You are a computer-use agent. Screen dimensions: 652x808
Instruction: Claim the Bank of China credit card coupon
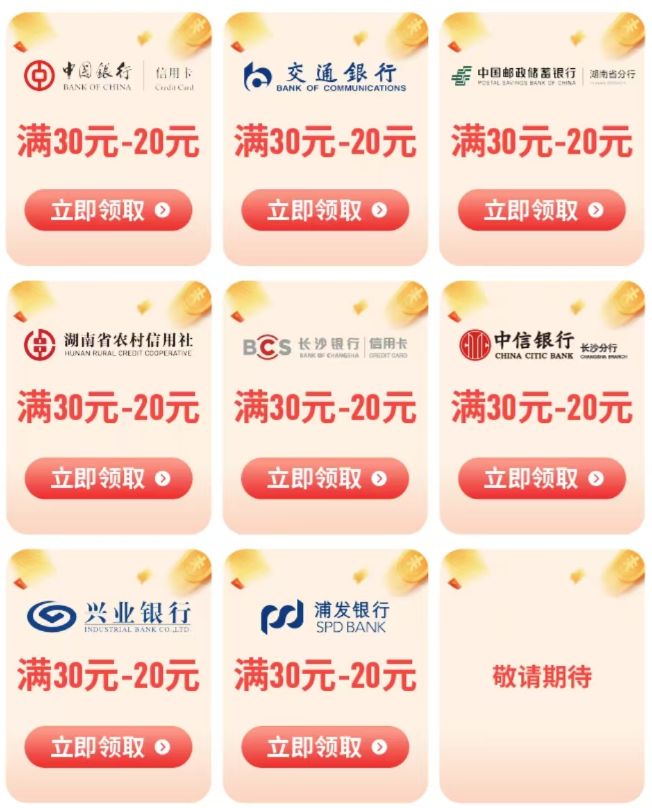pyautogui.click(x=108, y=210)
